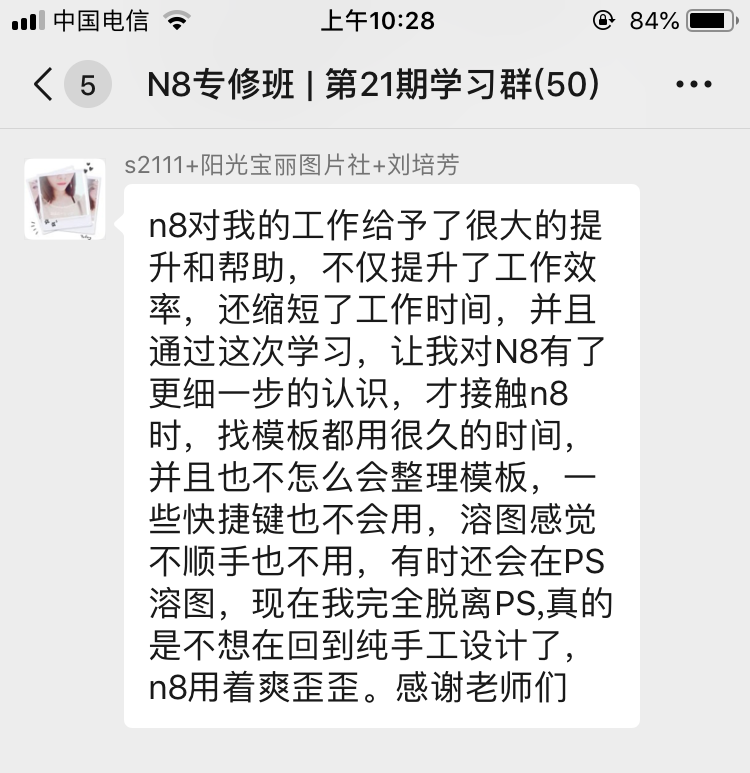The image size is (750, 773).
Task: Go back to the chat list
Action: tap(44, 85)
